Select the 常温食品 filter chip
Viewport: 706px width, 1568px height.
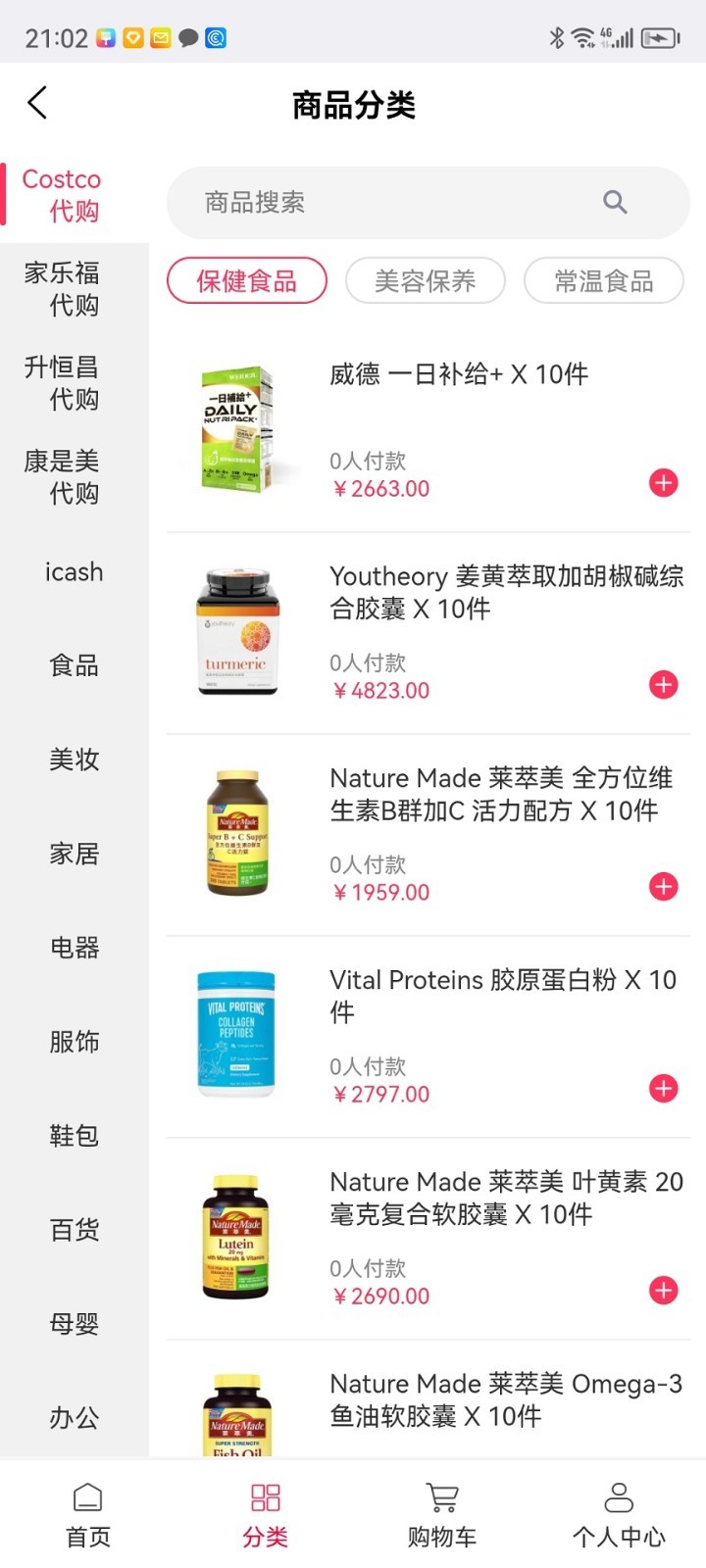pyautogui.click(x=604, y=281)
